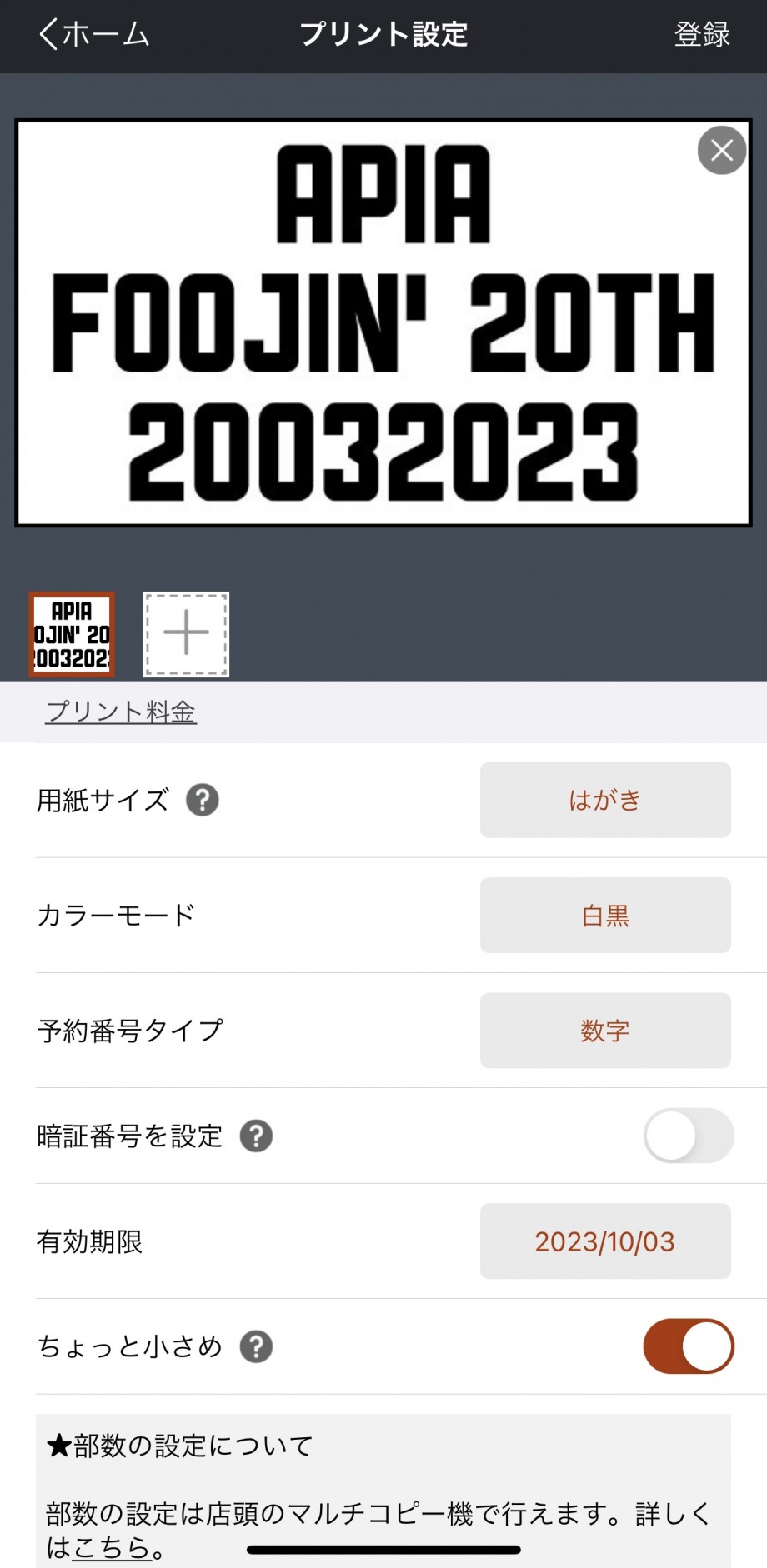
Task: Show help for 暗証番号を設定
Action: (x=256, y=1136)
